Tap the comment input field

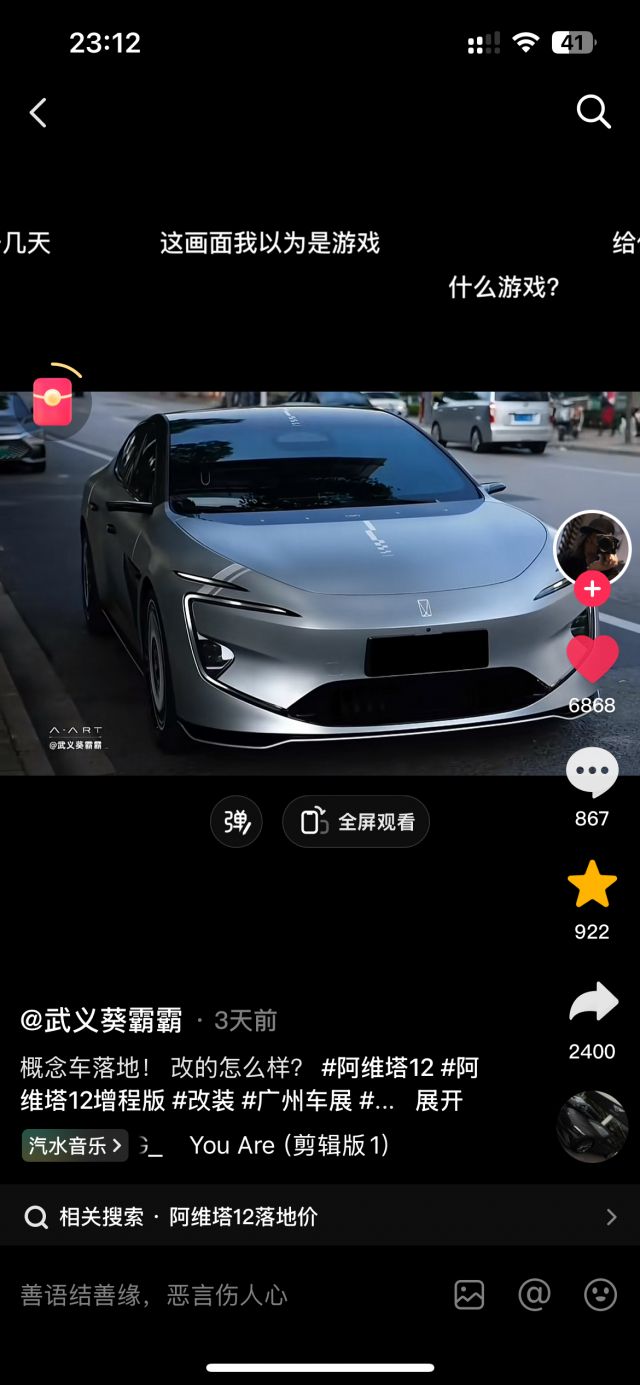[200, 1295]
